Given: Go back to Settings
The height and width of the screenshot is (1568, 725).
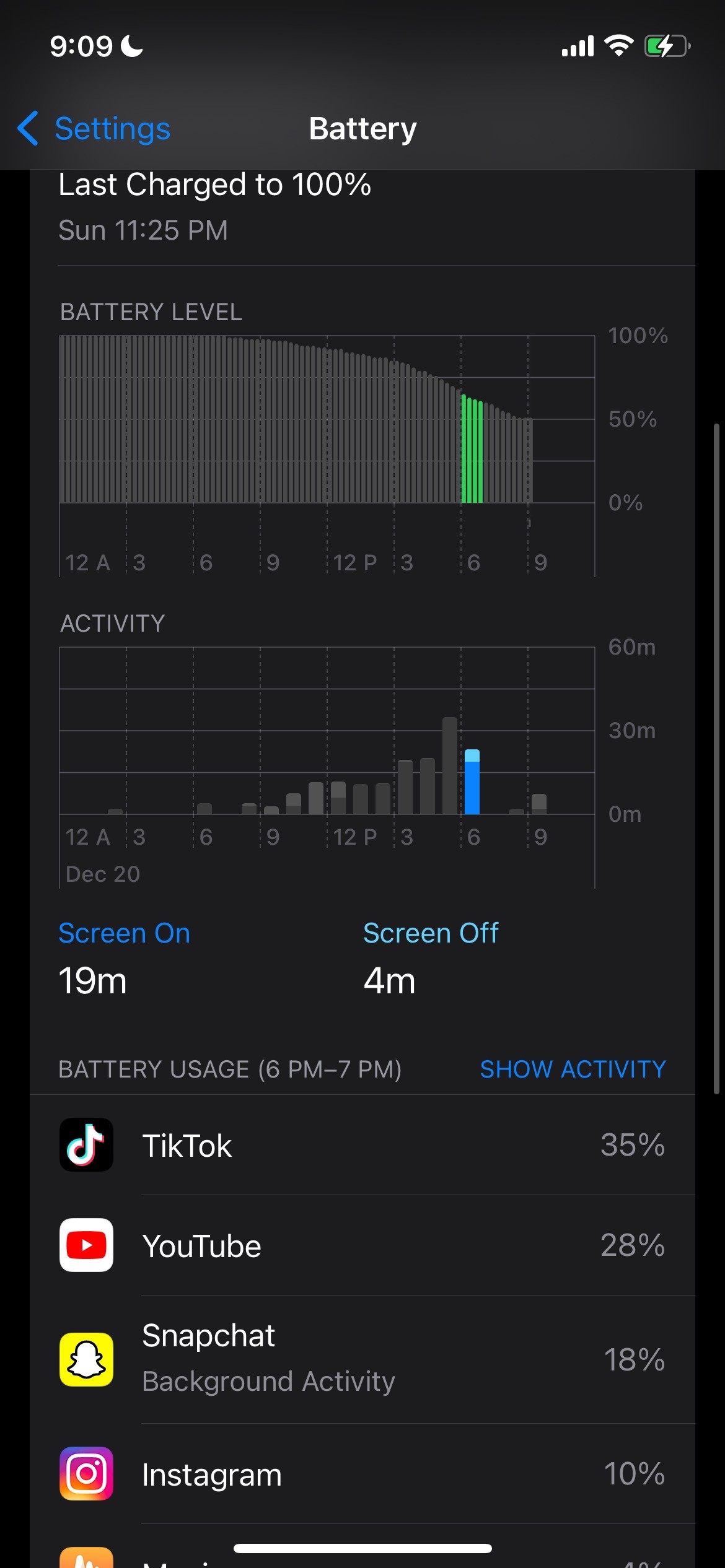Looking at the screenshot, I should pyautogui.click(x=94, y=129).
